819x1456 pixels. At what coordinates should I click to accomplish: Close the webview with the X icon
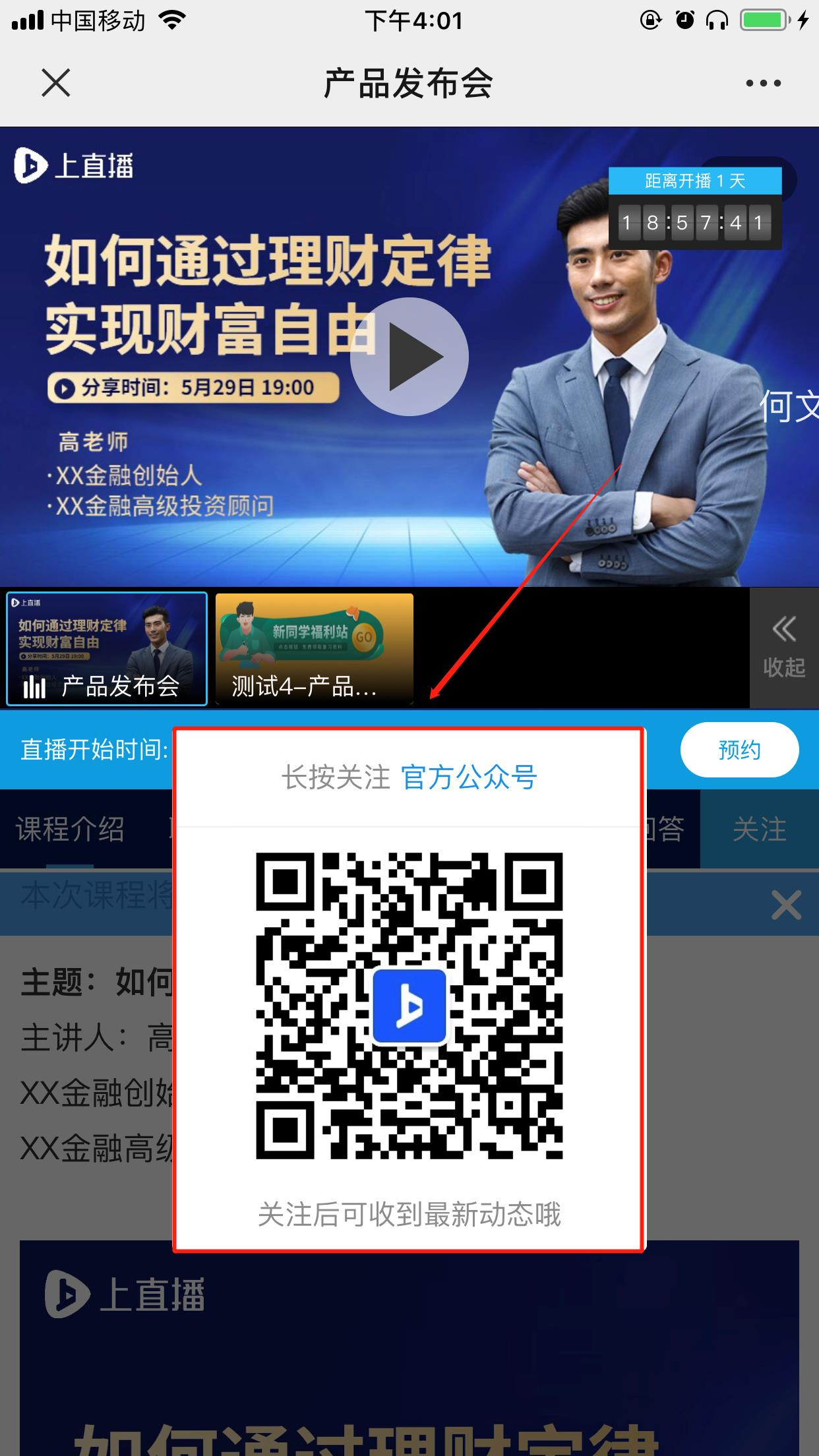coord(56,83)
